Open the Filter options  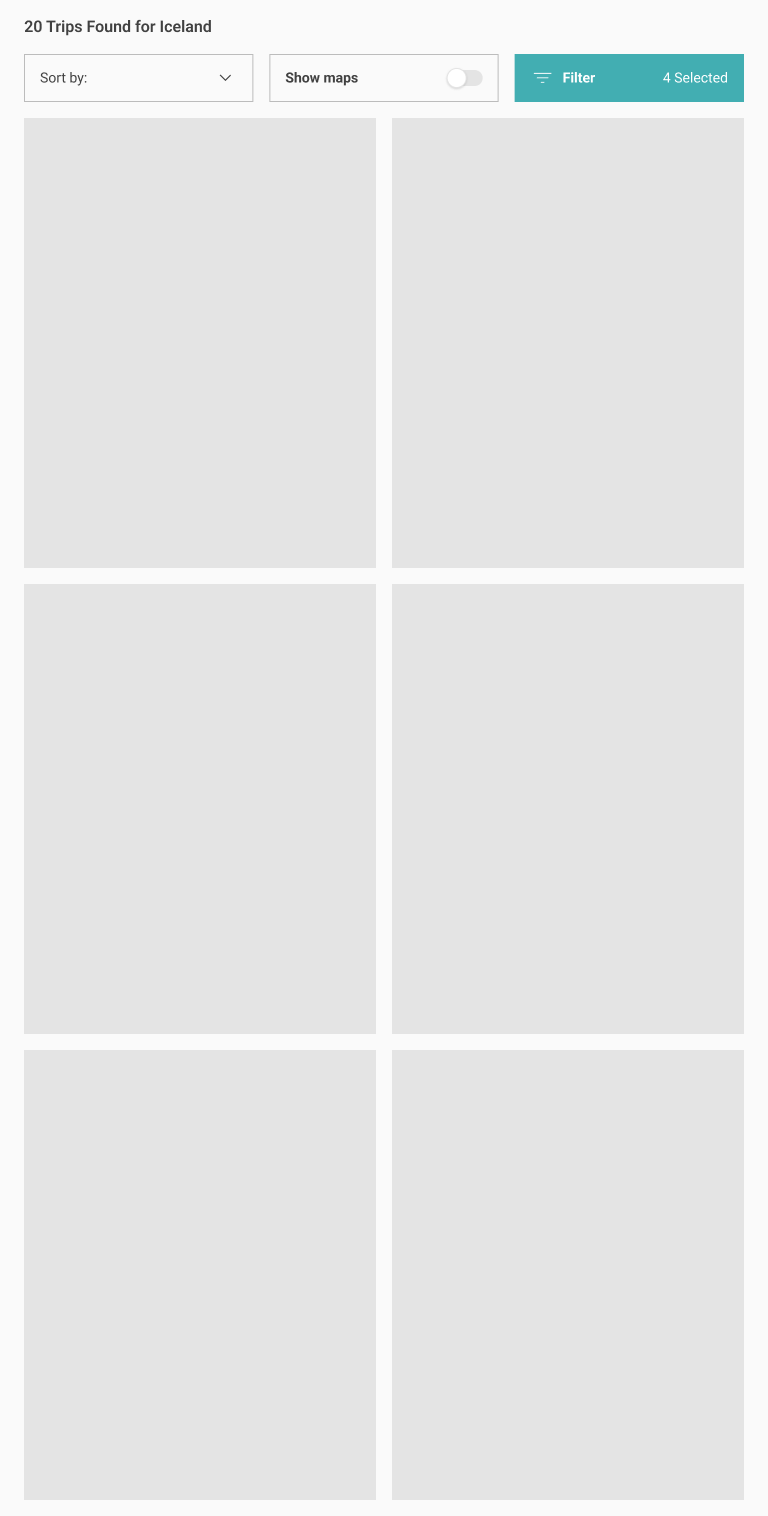click(628, 78)
